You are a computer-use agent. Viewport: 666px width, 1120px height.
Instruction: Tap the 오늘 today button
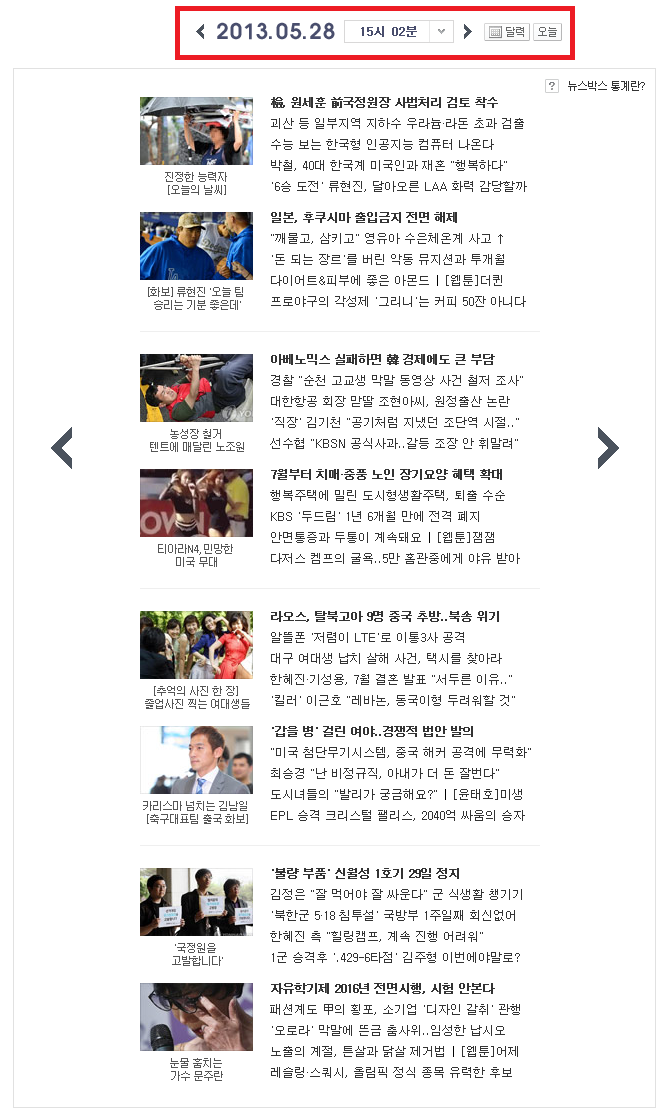(547, 32)
